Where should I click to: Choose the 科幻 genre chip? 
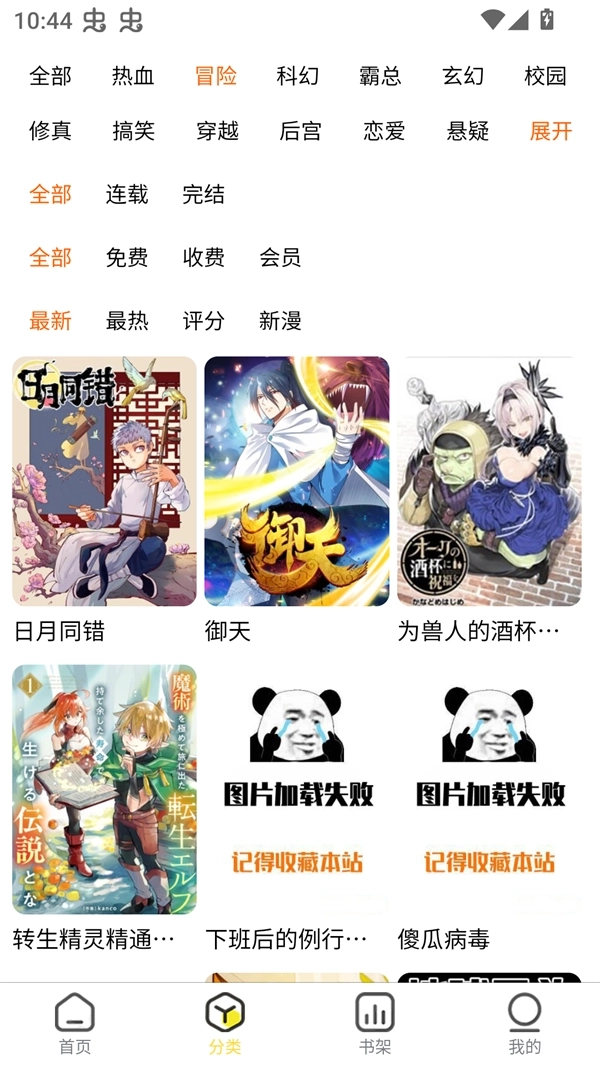click(298, 76)
